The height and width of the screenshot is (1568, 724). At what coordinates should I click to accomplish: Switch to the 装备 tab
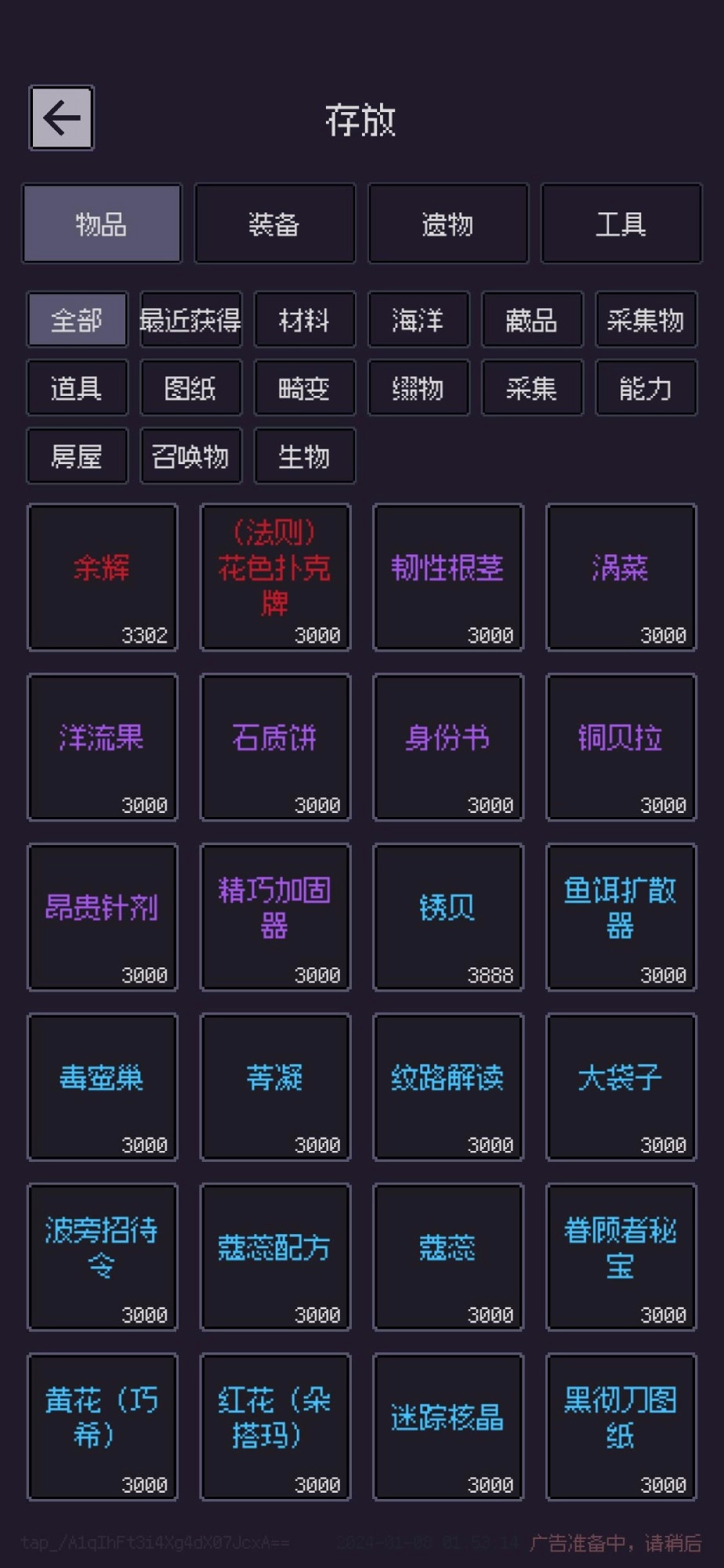point(274,223)
